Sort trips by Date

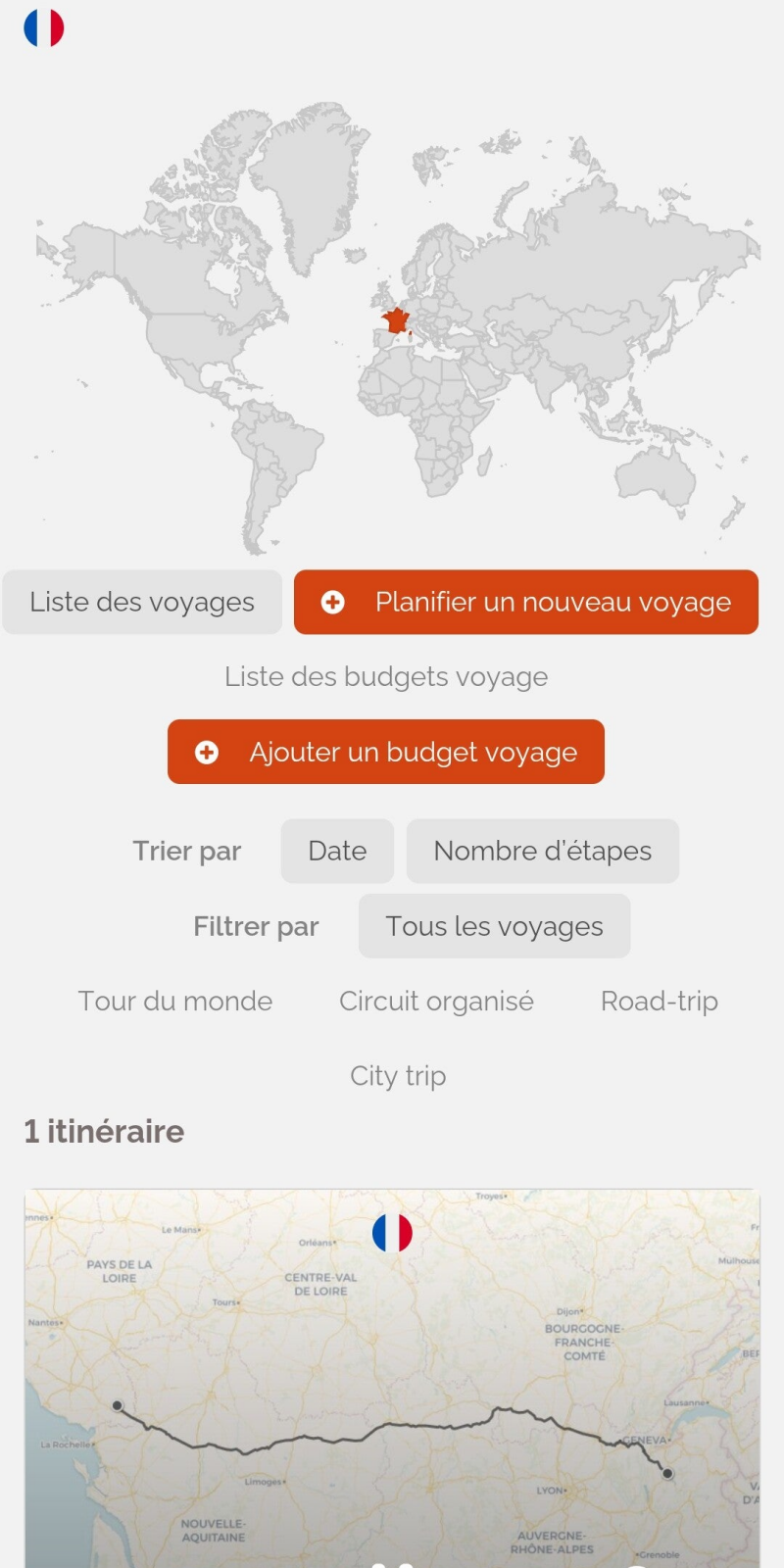[337, 851]
